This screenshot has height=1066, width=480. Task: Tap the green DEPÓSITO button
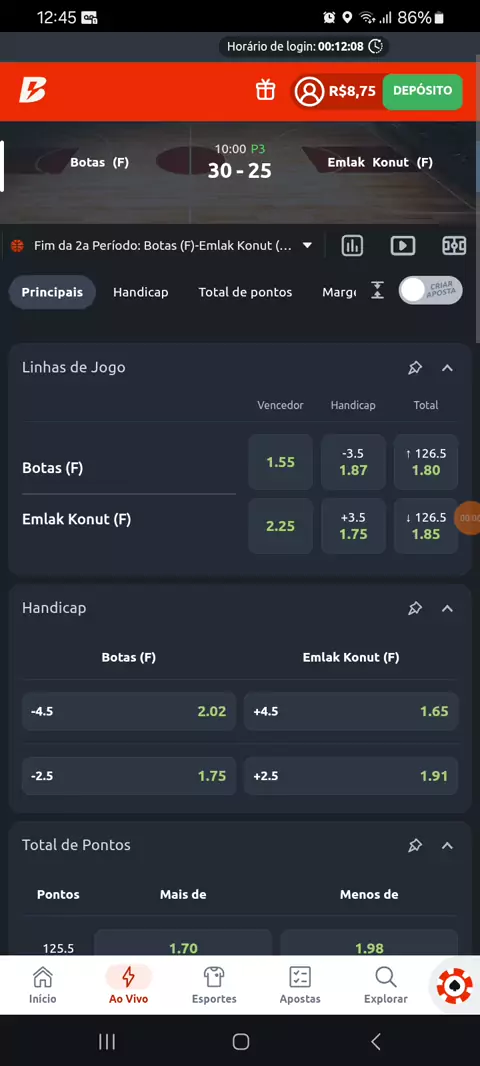(422, 91)
